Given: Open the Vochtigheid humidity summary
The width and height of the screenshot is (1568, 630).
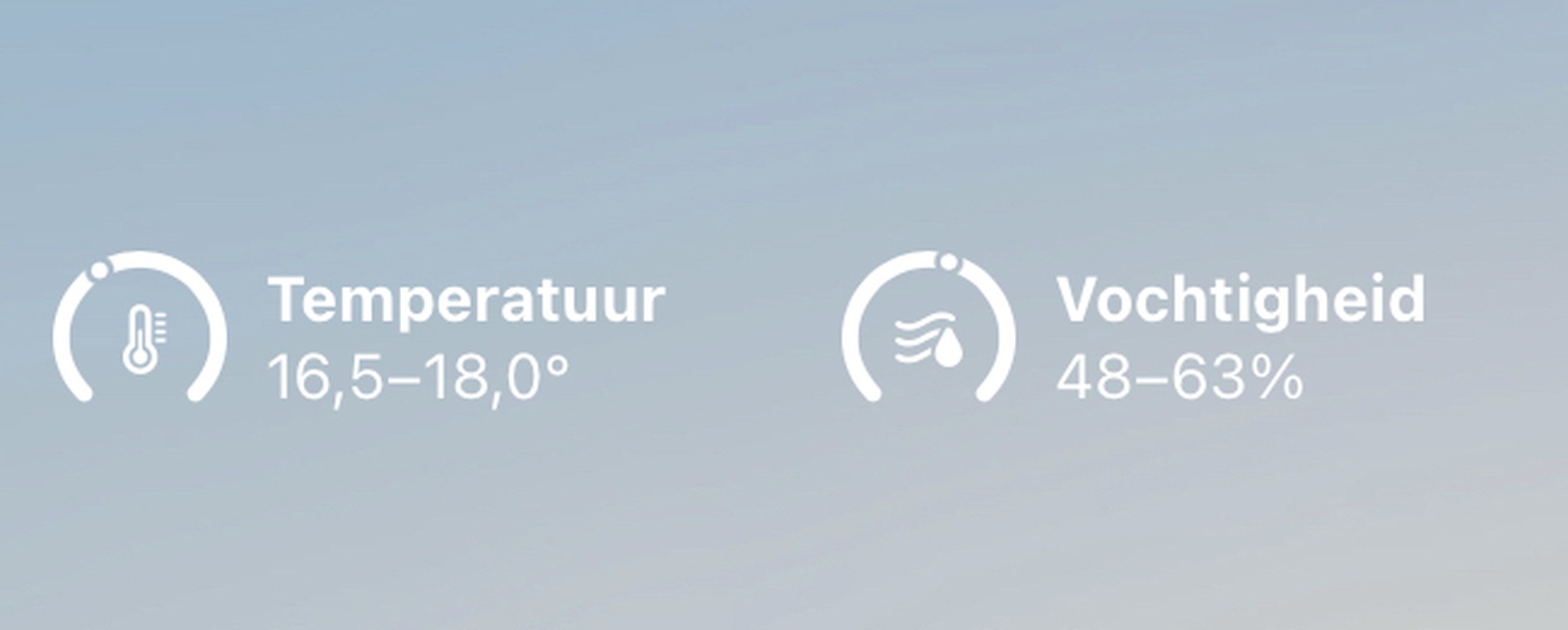Looking at the screenshot, I should pyautogui.click(x=1133, y=334).
